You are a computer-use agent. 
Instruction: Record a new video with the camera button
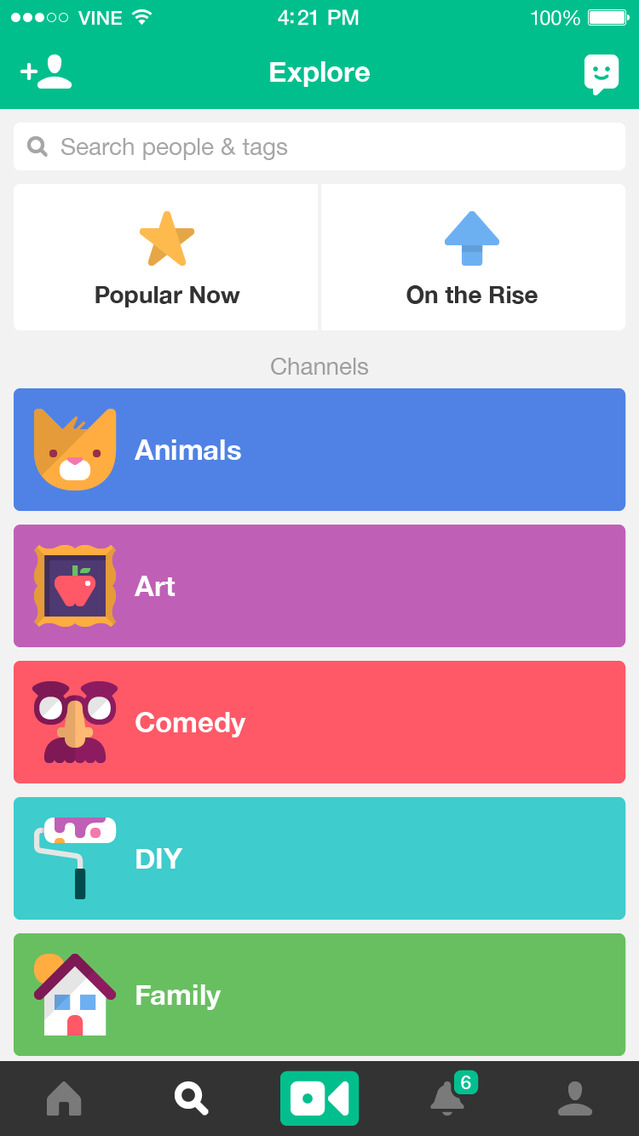[x=319, y=1098]
